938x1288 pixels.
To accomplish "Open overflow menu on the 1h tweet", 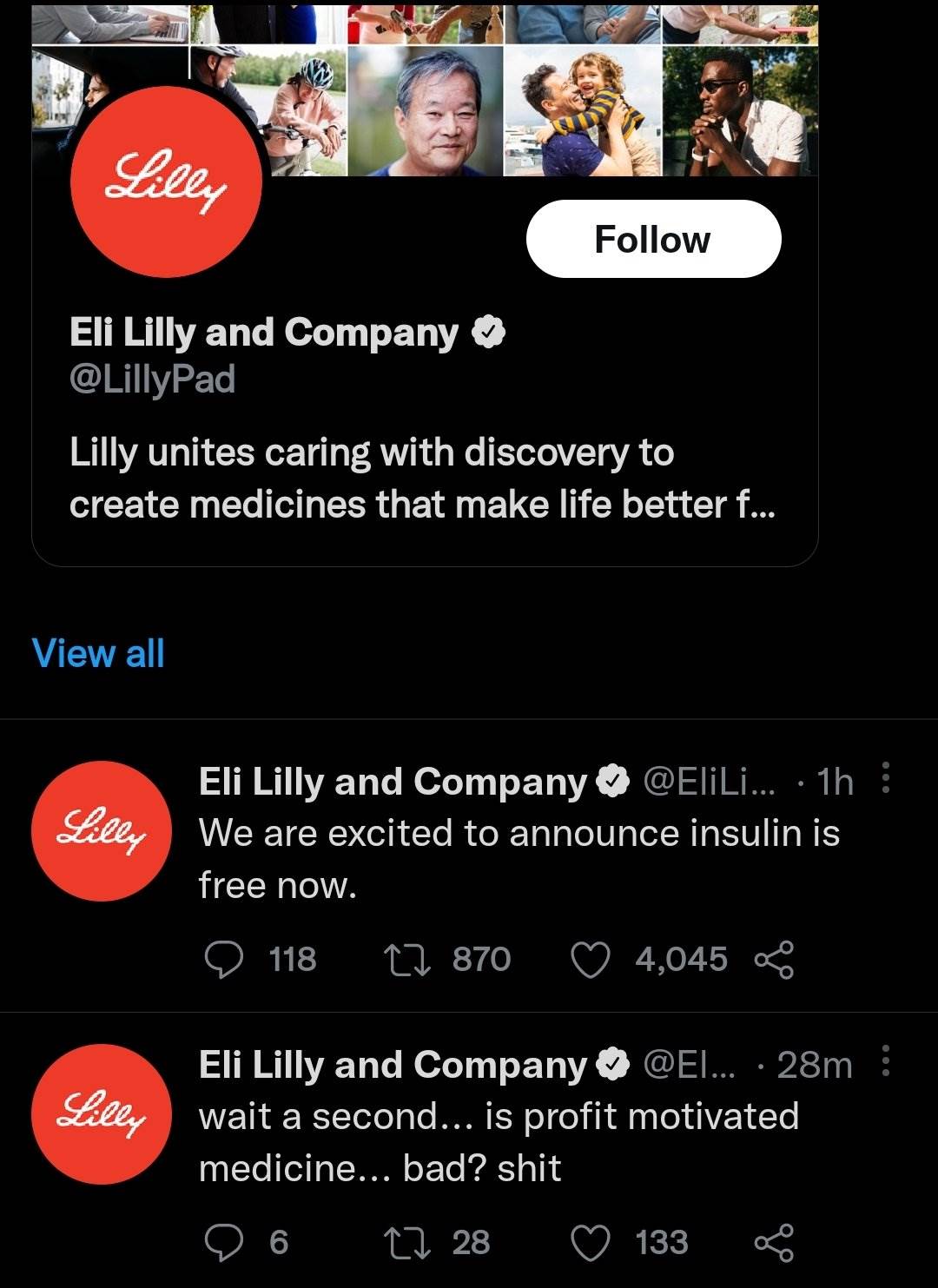I will point(885,778).
